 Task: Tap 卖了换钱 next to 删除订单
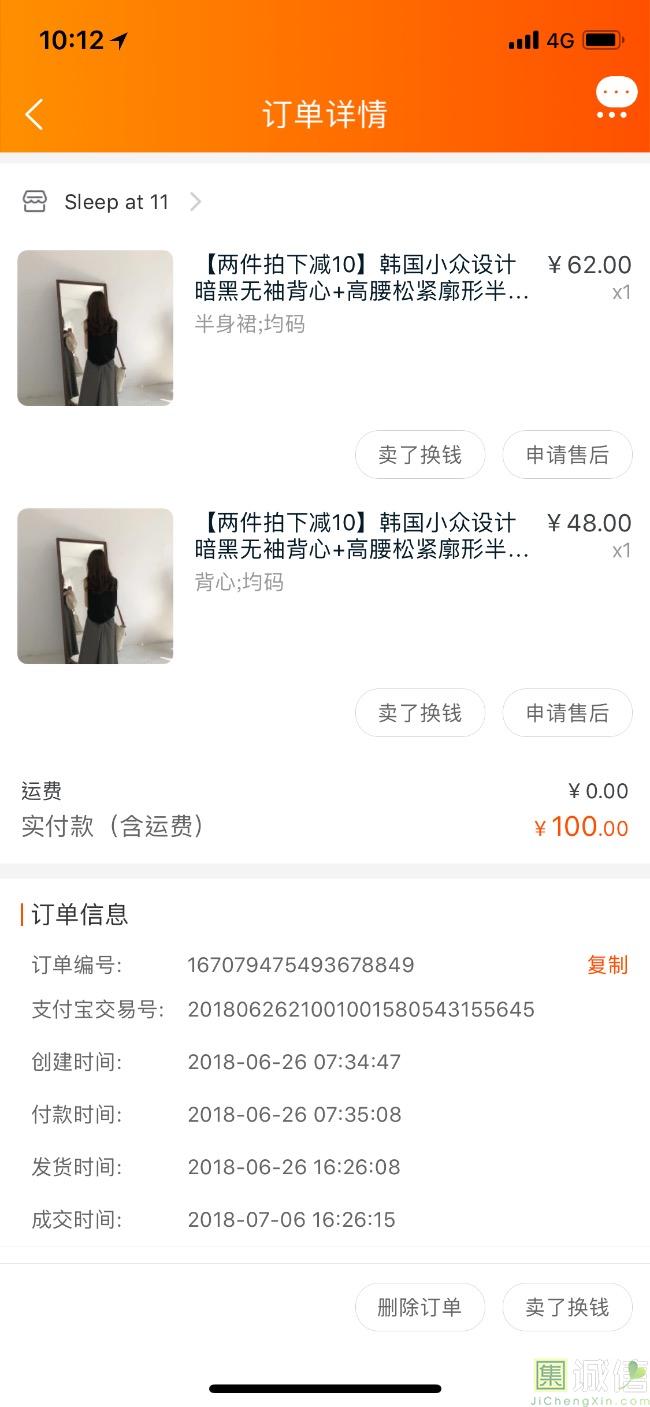click(x=567, y=1307)
